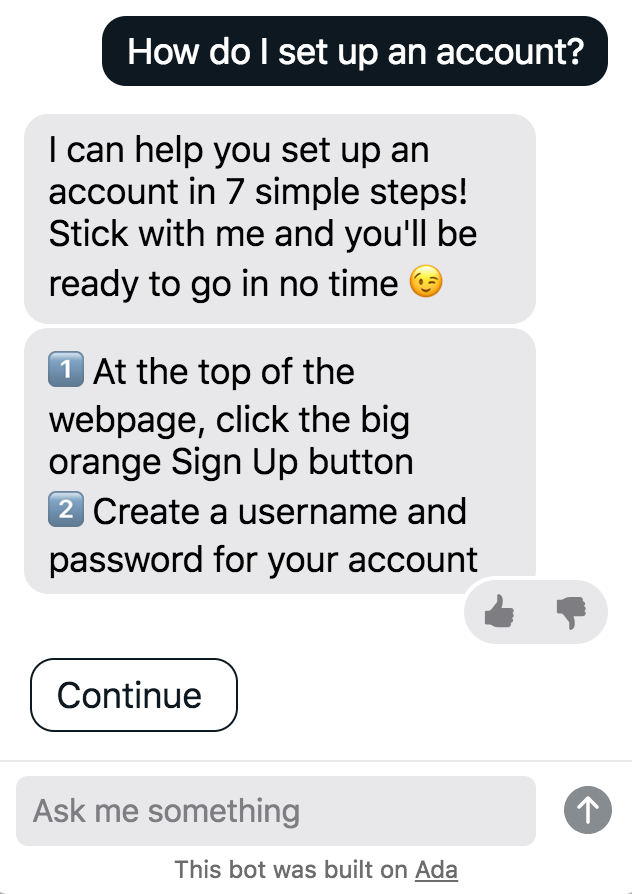Open the Ada link
The width and height of the screenshot is (632, 894).
436,869
